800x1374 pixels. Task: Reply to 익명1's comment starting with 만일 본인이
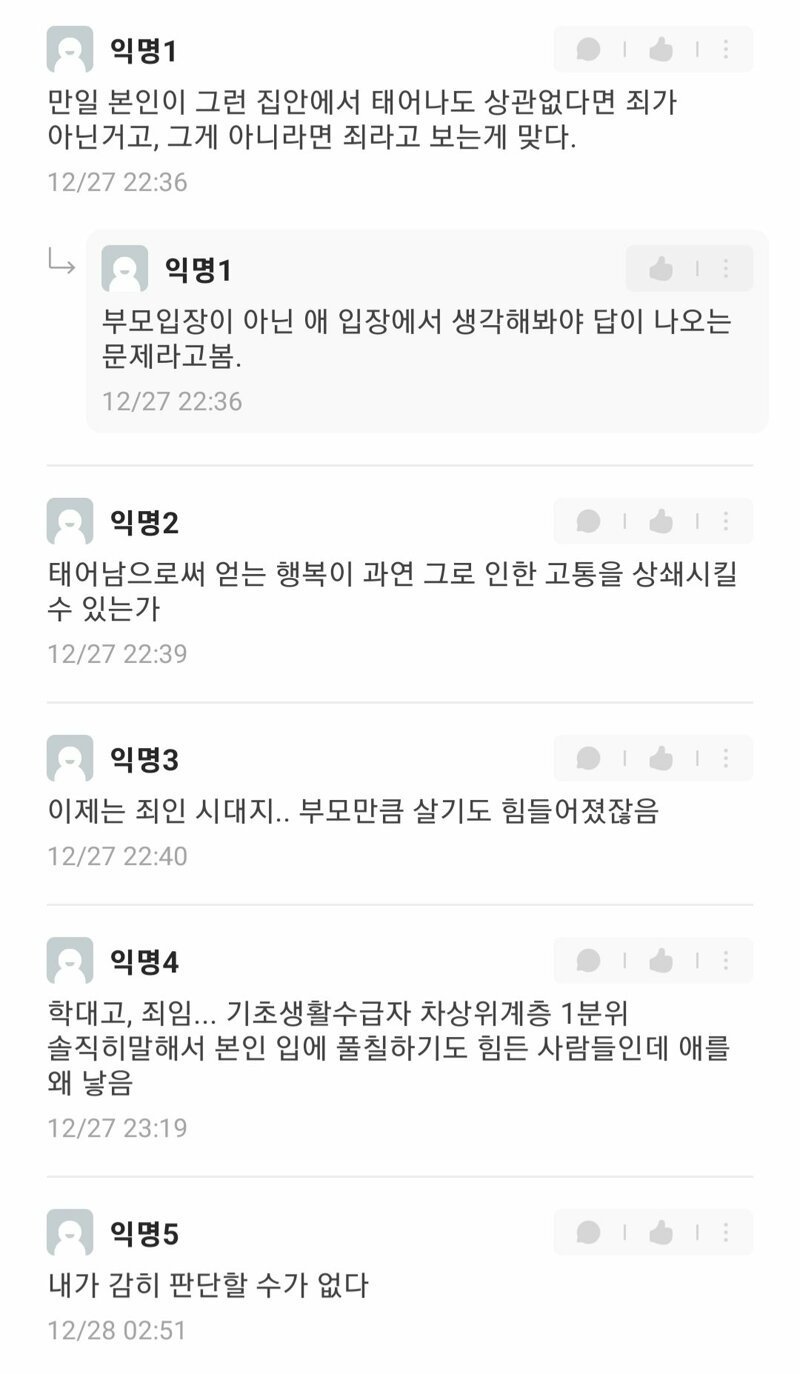[589, 49]
